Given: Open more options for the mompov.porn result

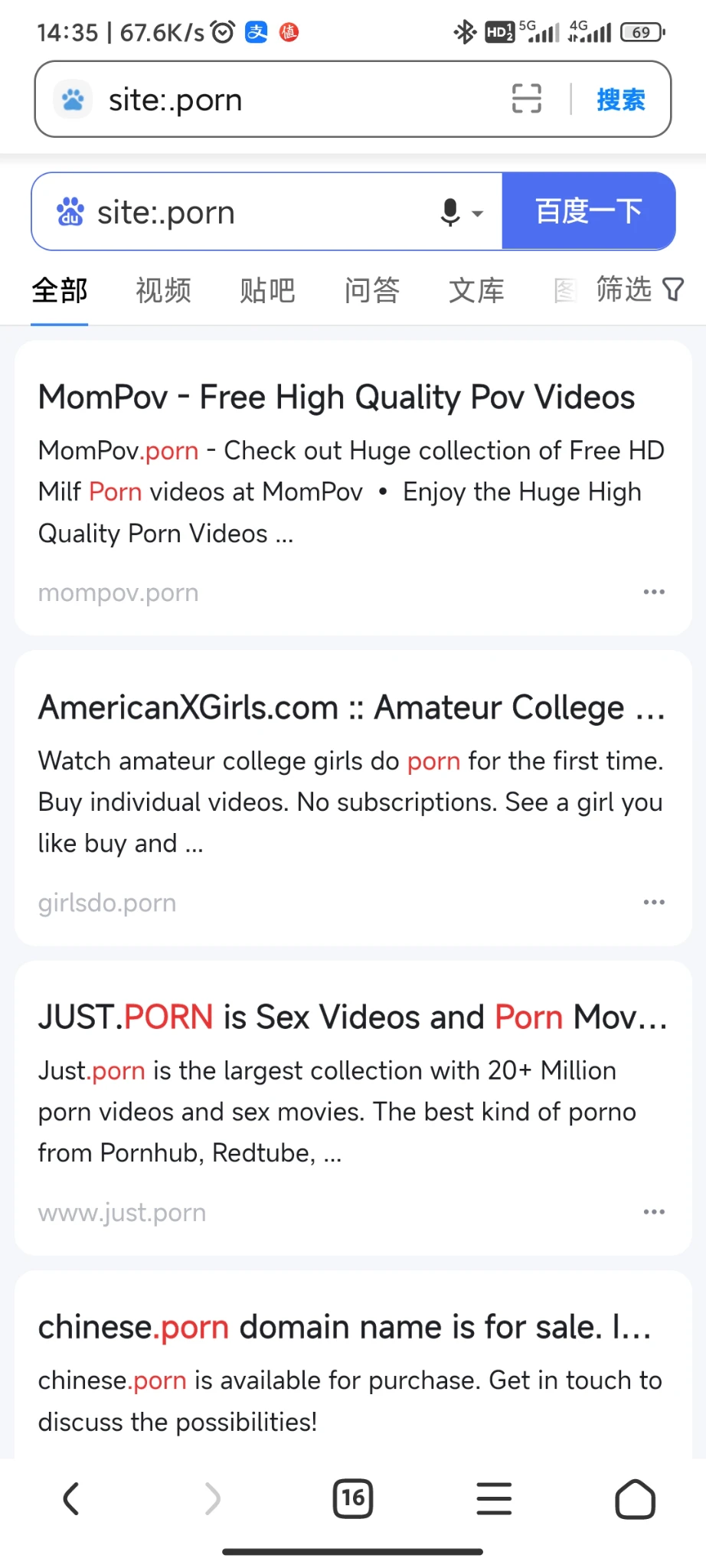Looking at the screenshot, I should pyautogui.click(x=654, y=592).
